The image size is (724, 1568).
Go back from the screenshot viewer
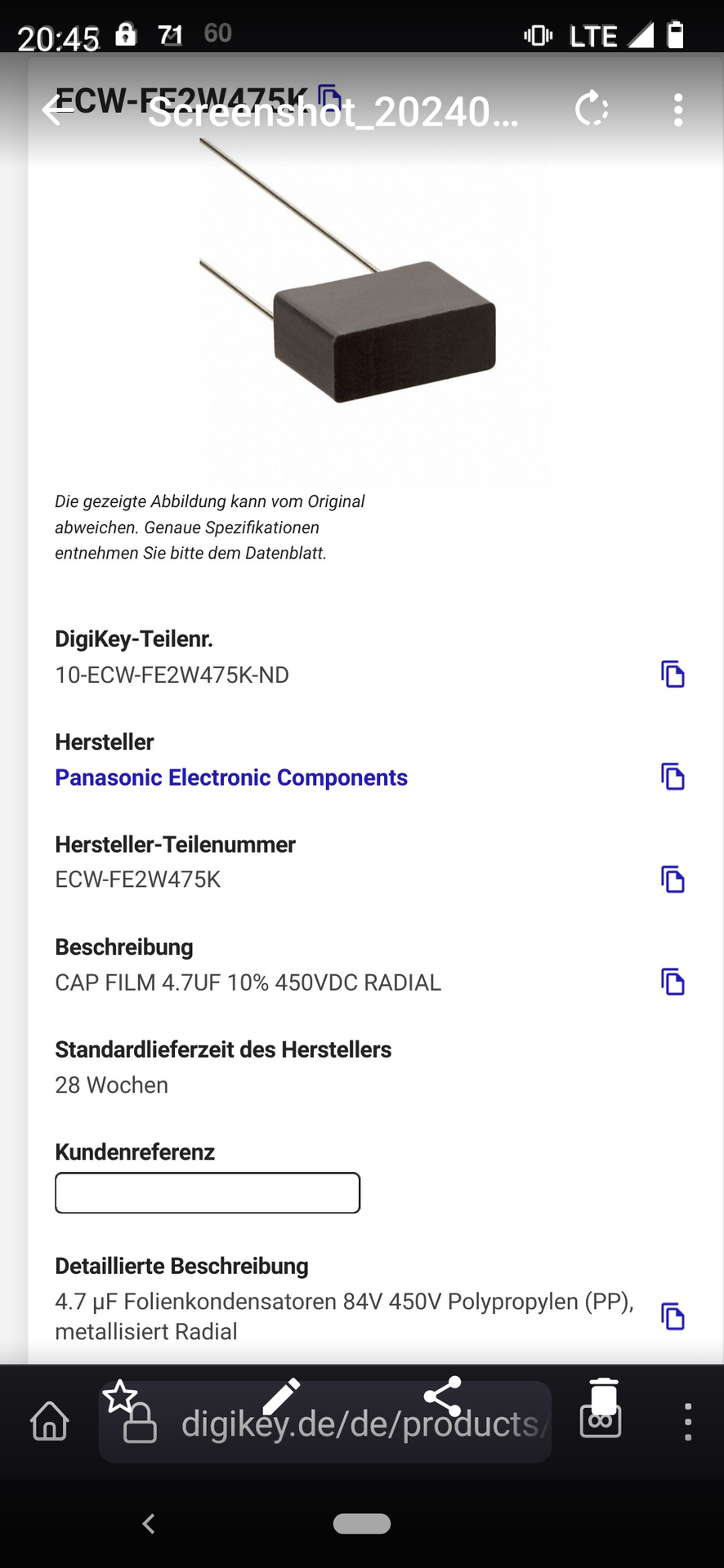click(x=57, y=110)
